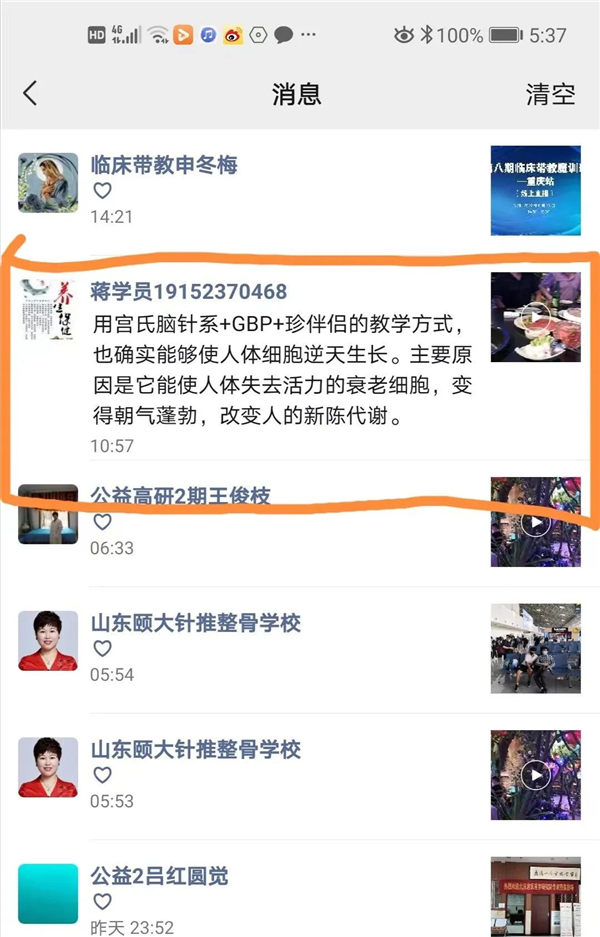600x937 pixels.
Task: View the post thumbnail beside 临床带教申冬梅
Action: tap(535, 183)
